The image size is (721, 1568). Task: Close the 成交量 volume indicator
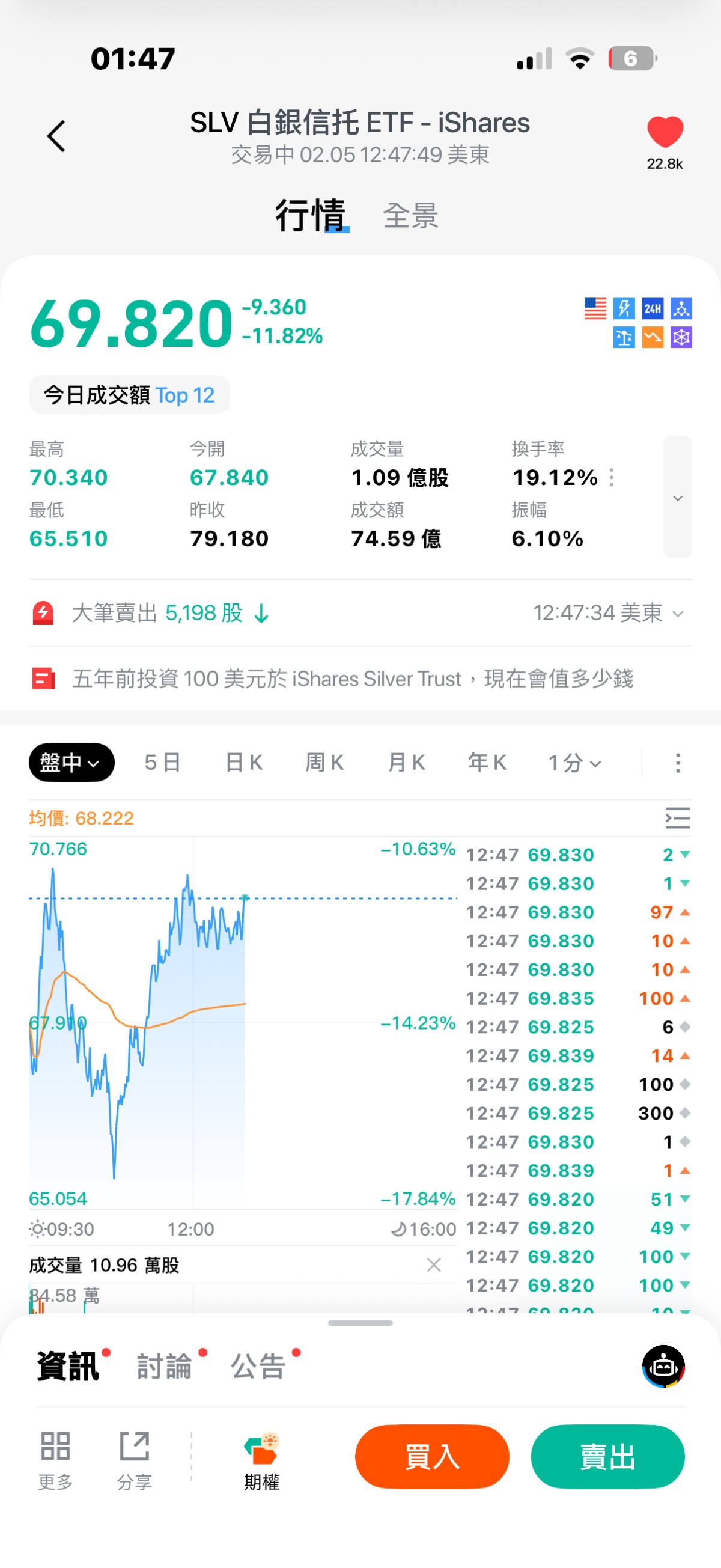coord(434,1266)
